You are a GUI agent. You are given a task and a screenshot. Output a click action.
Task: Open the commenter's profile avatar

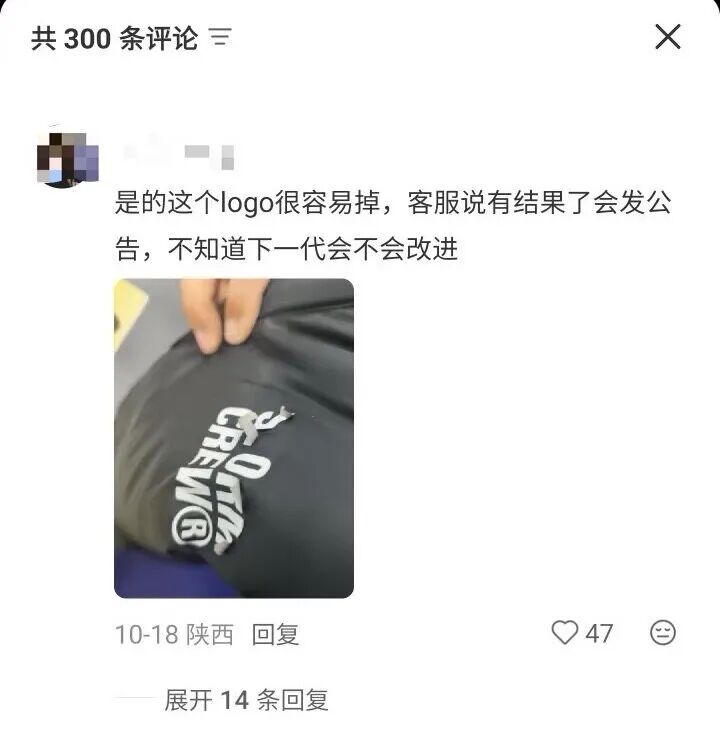[66, 158]
